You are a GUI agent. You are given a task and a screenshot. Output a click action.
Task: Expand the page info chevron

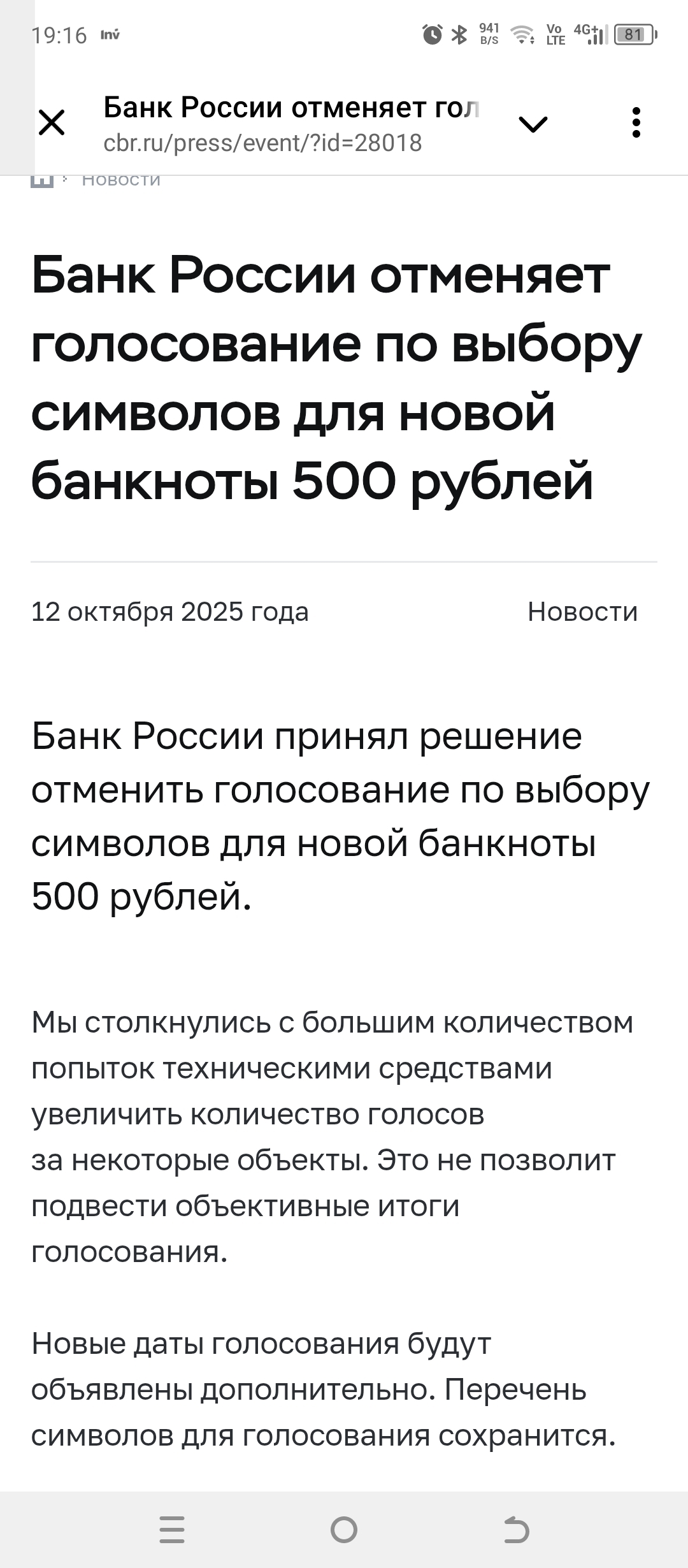pos(533,124)
